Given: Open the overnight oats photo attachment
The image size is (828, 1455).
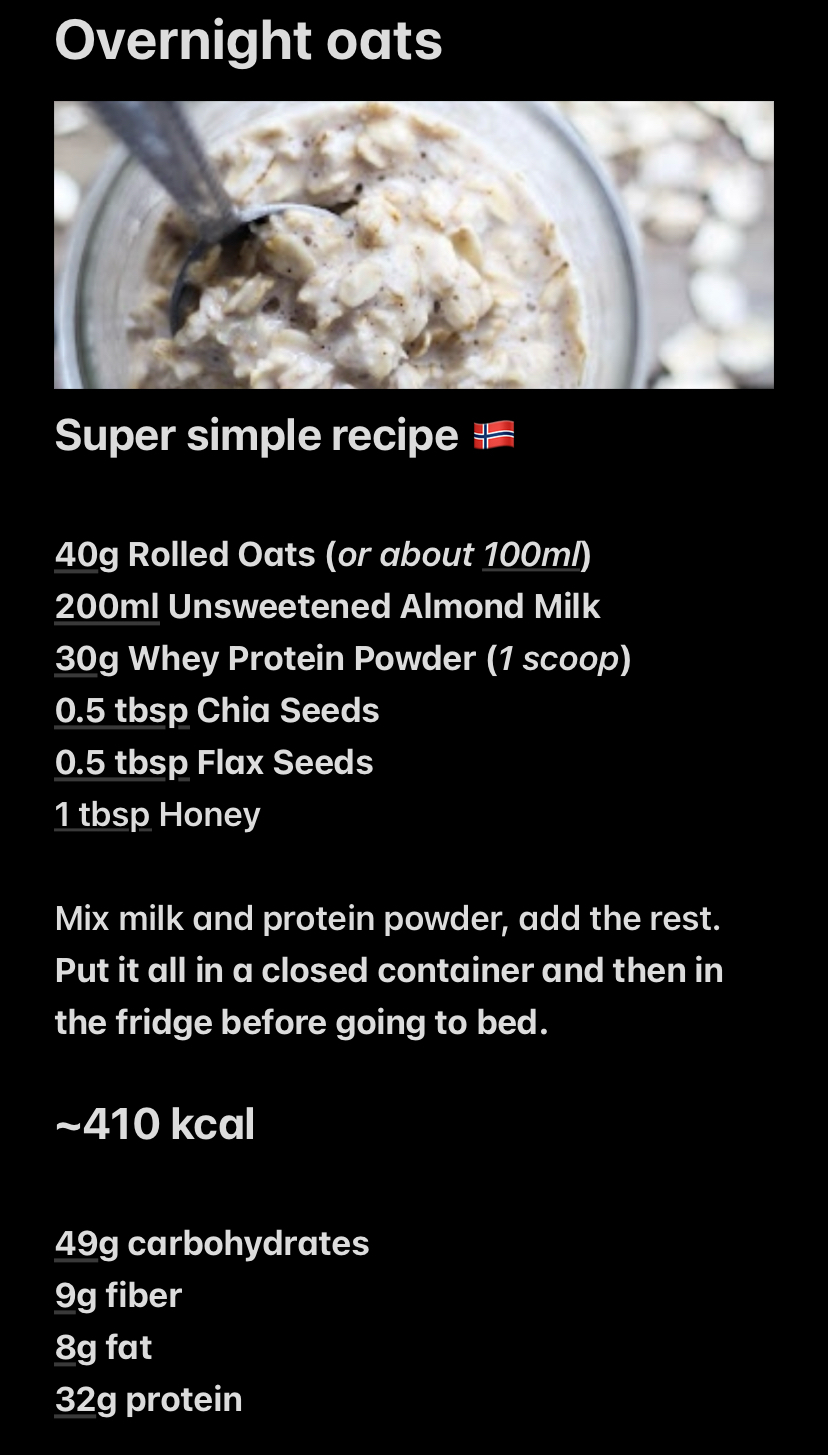Looking at the screenshot, I should point(414,244).
